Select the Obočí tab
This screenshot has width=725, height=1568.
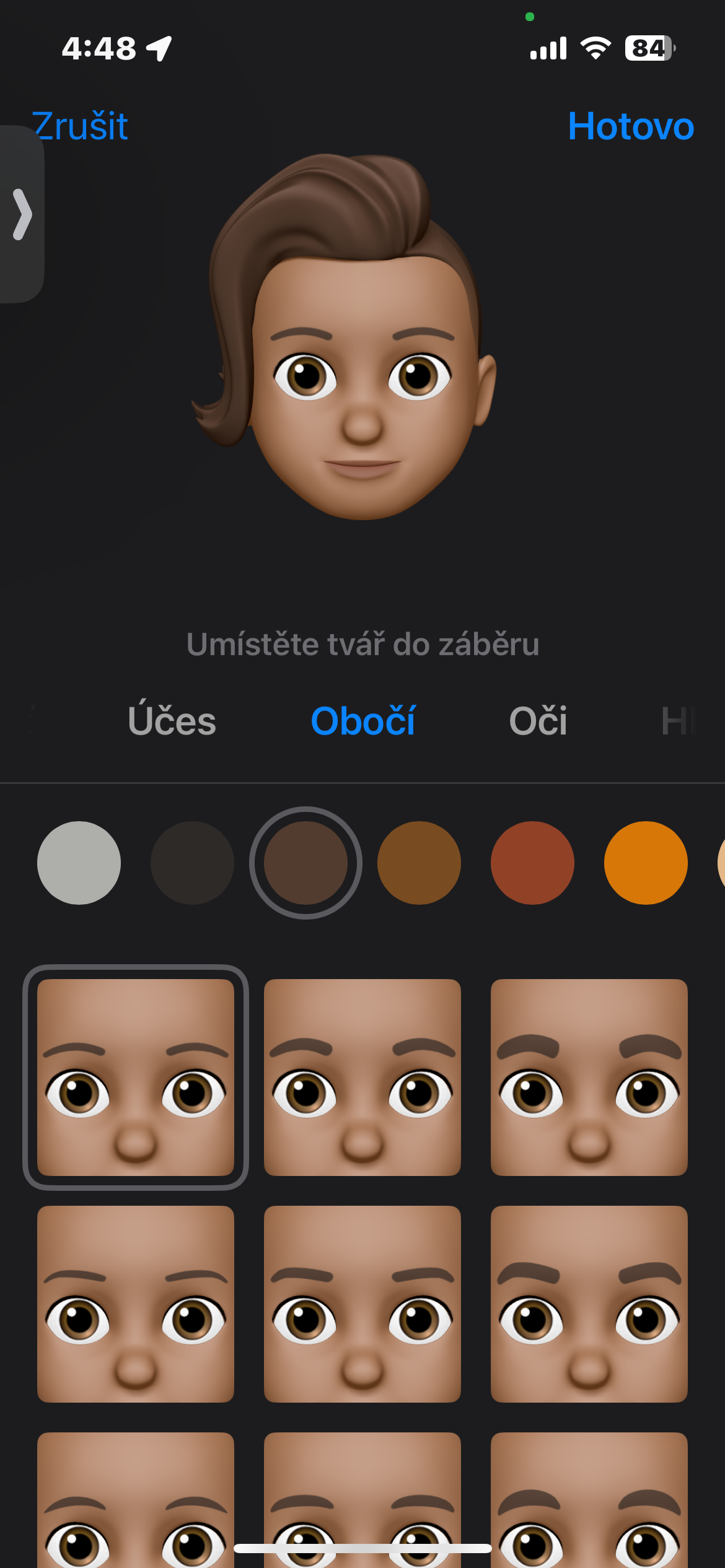362,721
